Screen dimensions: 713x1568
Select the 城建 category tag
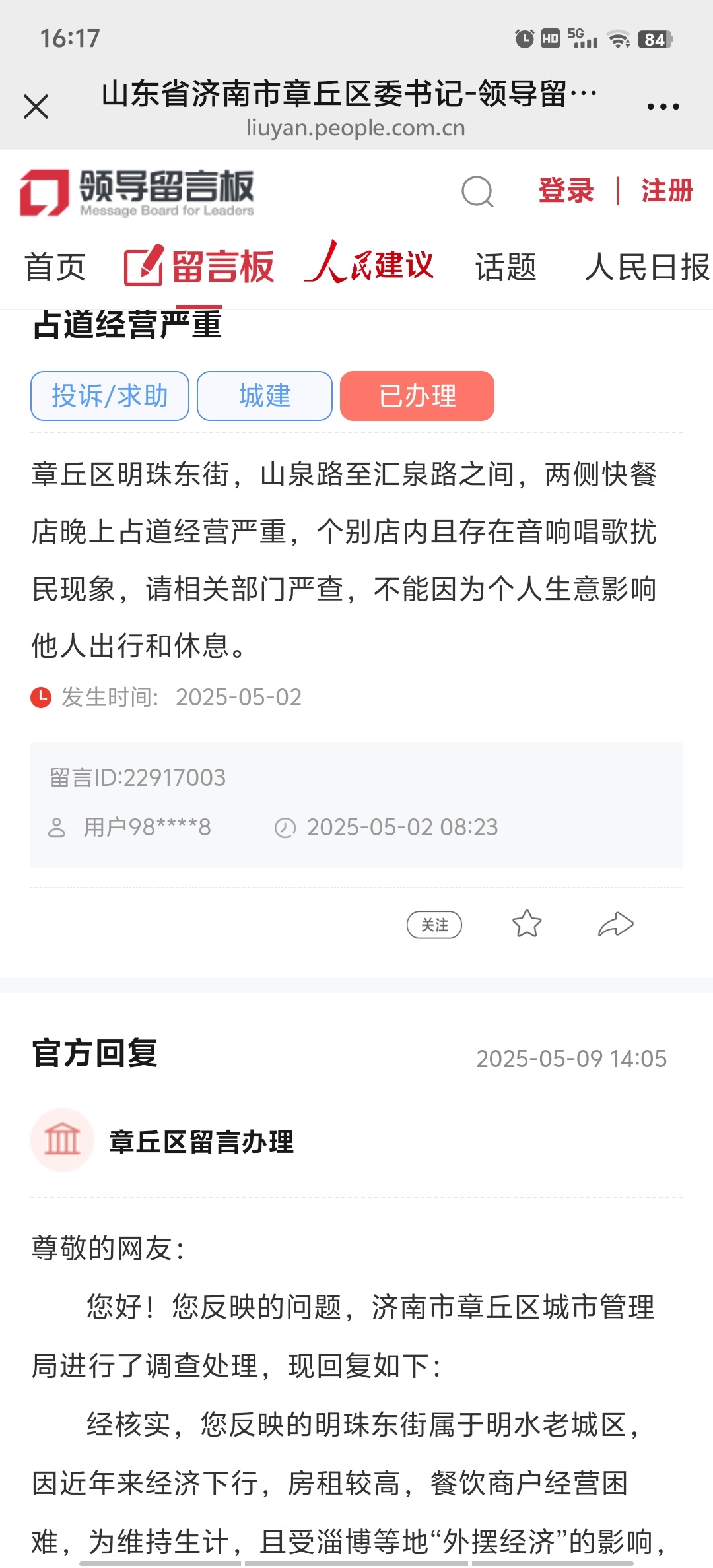click(x=265, y=396)
